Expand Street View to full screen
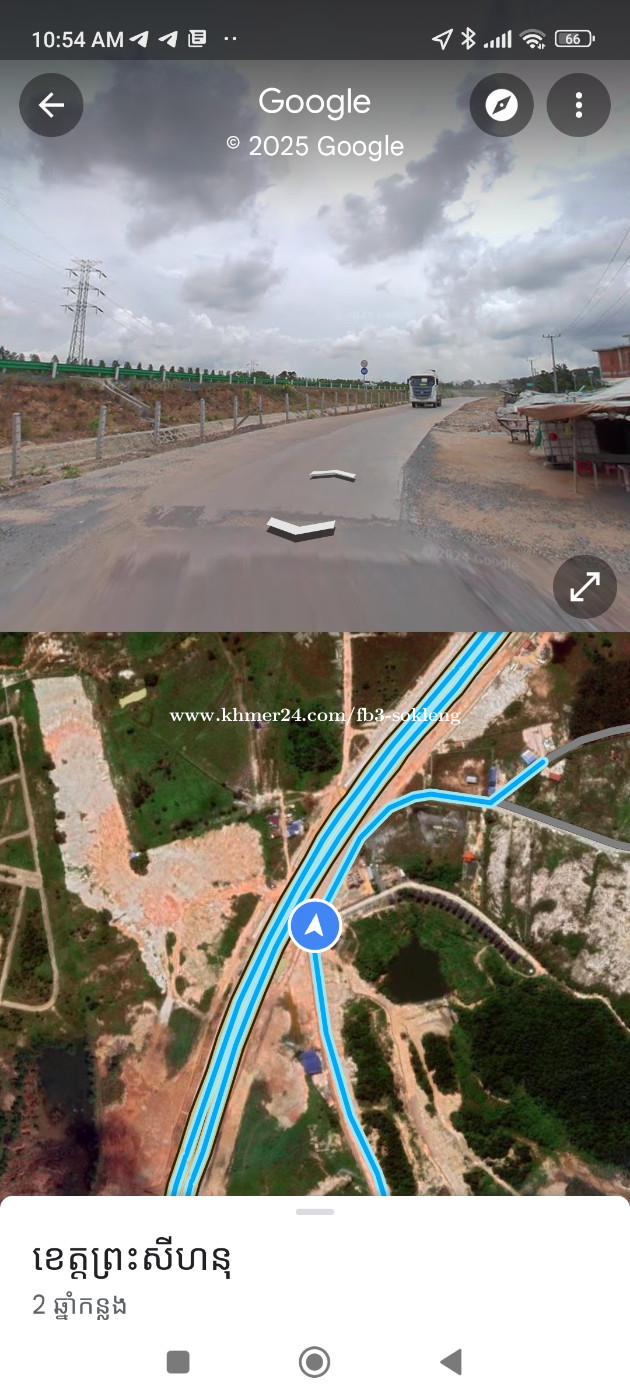This screenshot has width=630, height=1400. pos(585,587)
